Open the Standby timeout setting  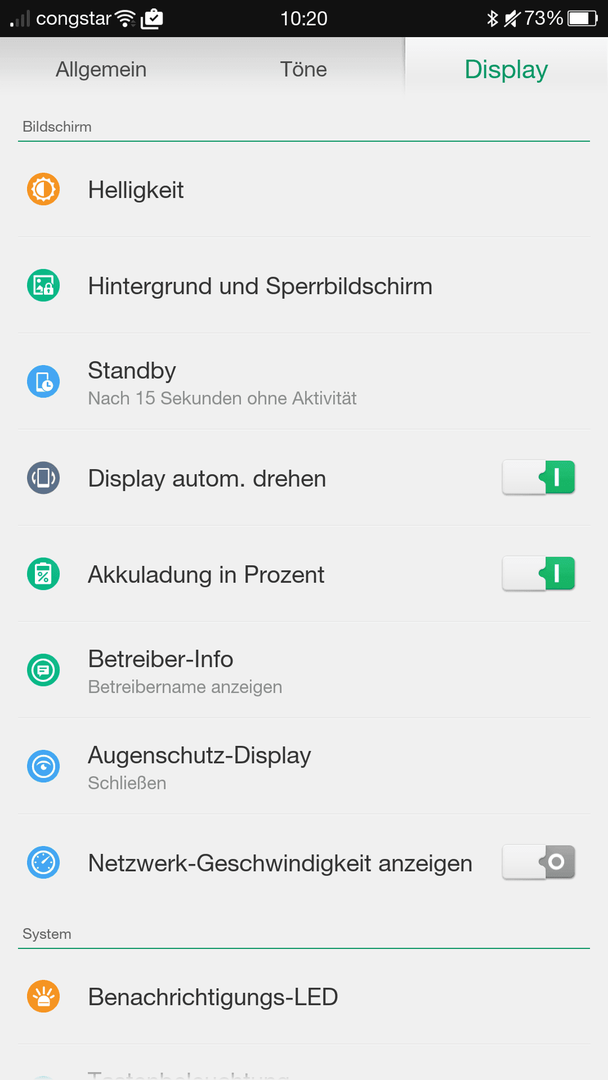coord(304,382)
